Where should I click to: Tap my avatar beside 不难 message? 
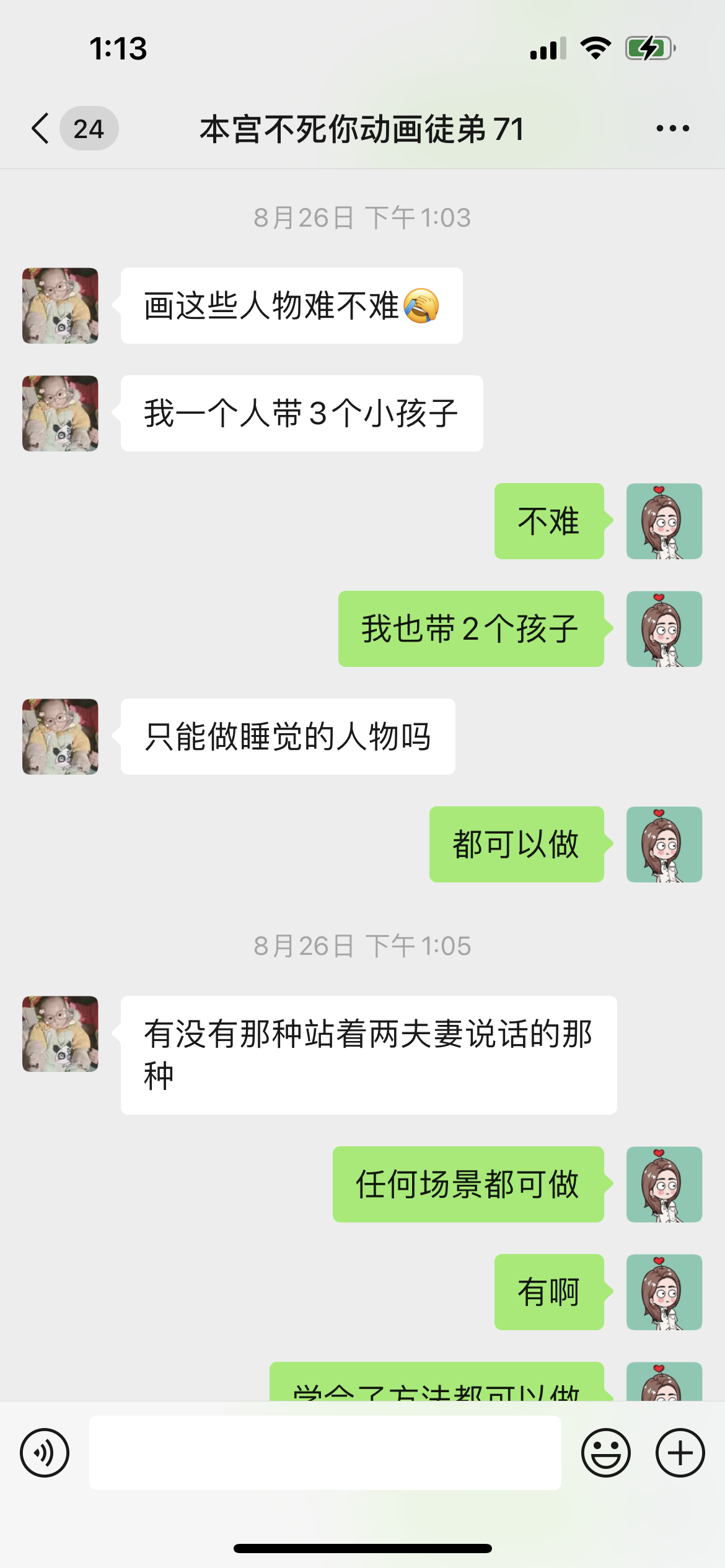pos(664,521)
